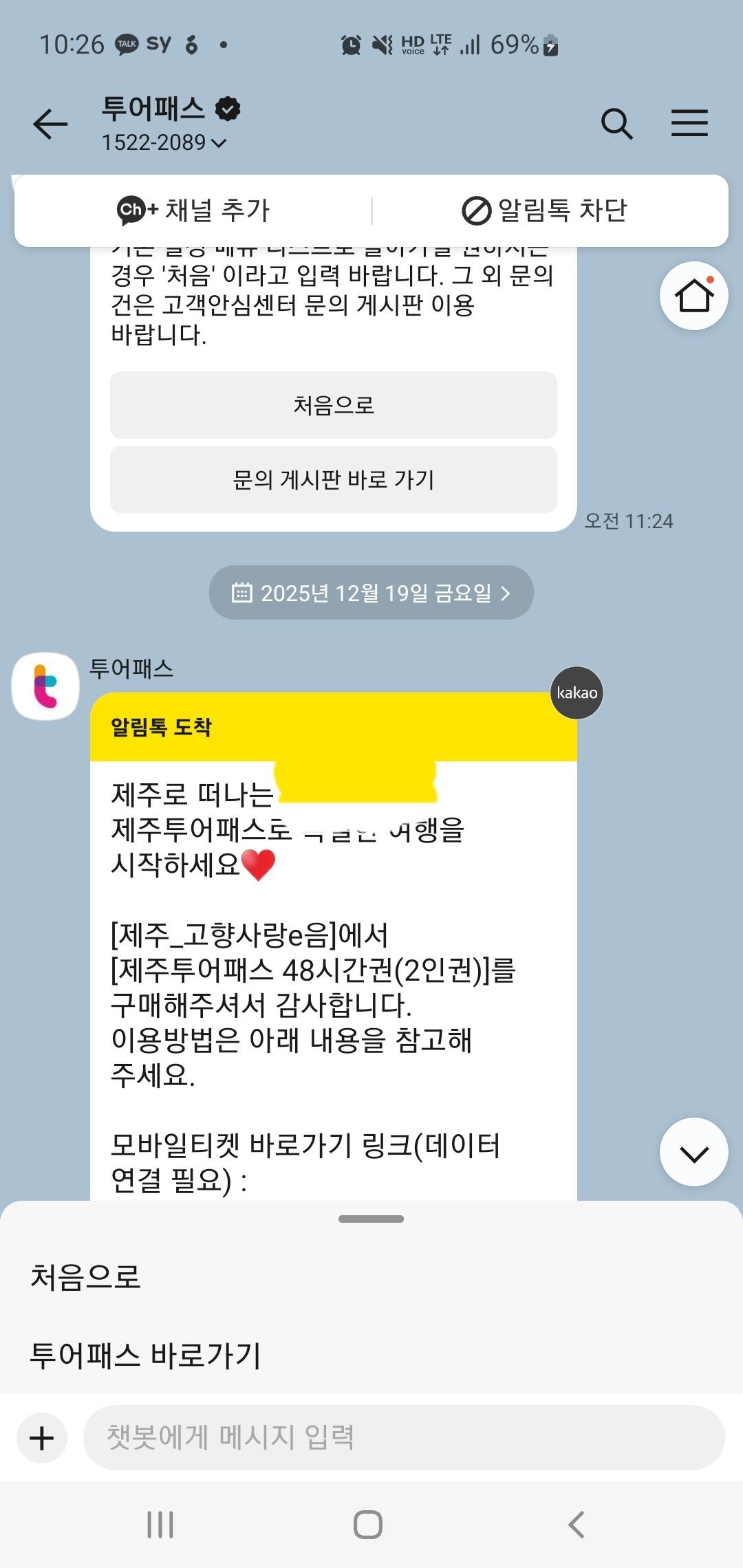The image size is (743, 1568).
Task: Tap the kakao badge on the message
Action: click(x=577, y=693)
